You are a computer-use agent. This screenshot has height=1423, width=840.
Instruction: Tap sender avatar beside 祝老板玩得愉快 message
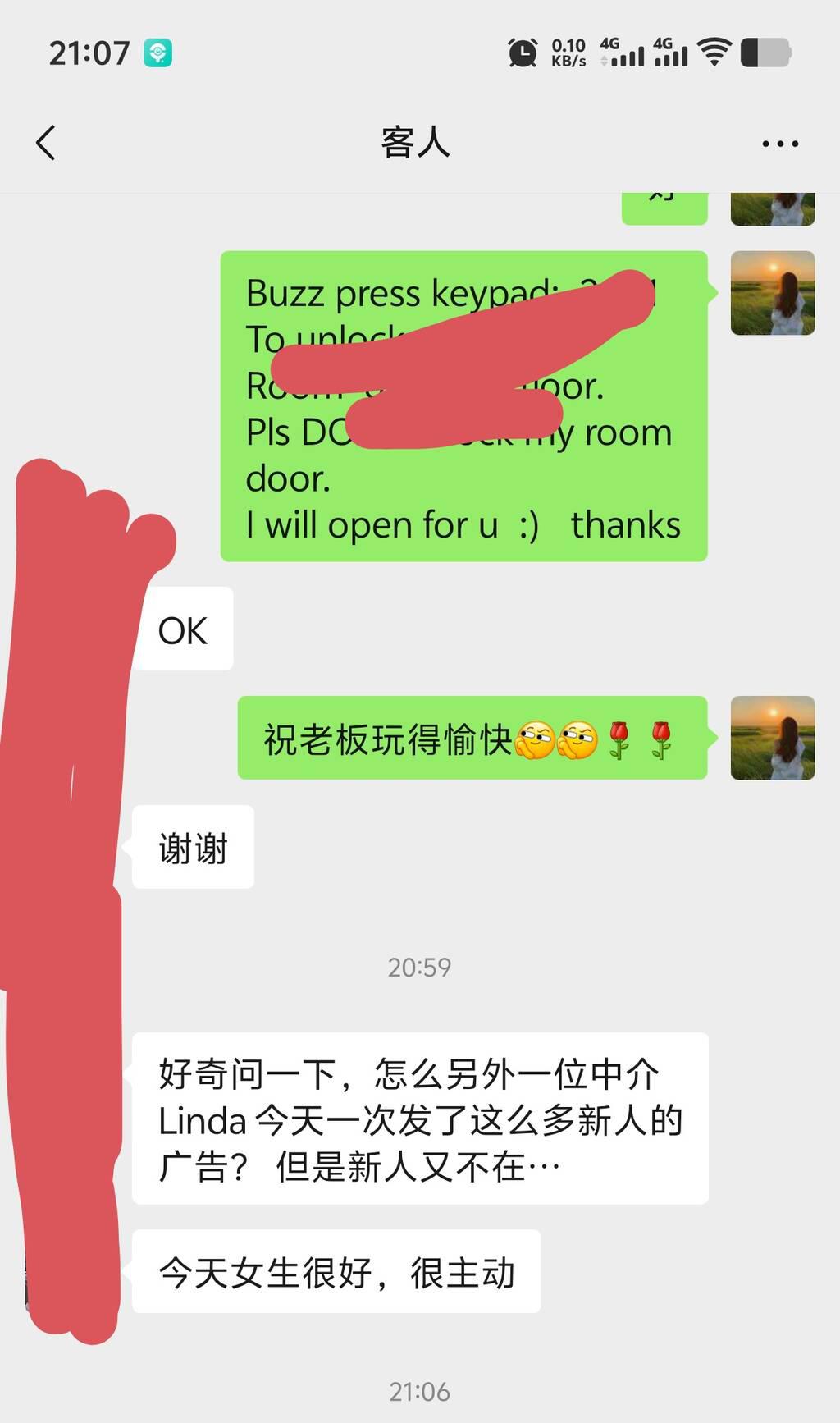click(x=772, y=738)
